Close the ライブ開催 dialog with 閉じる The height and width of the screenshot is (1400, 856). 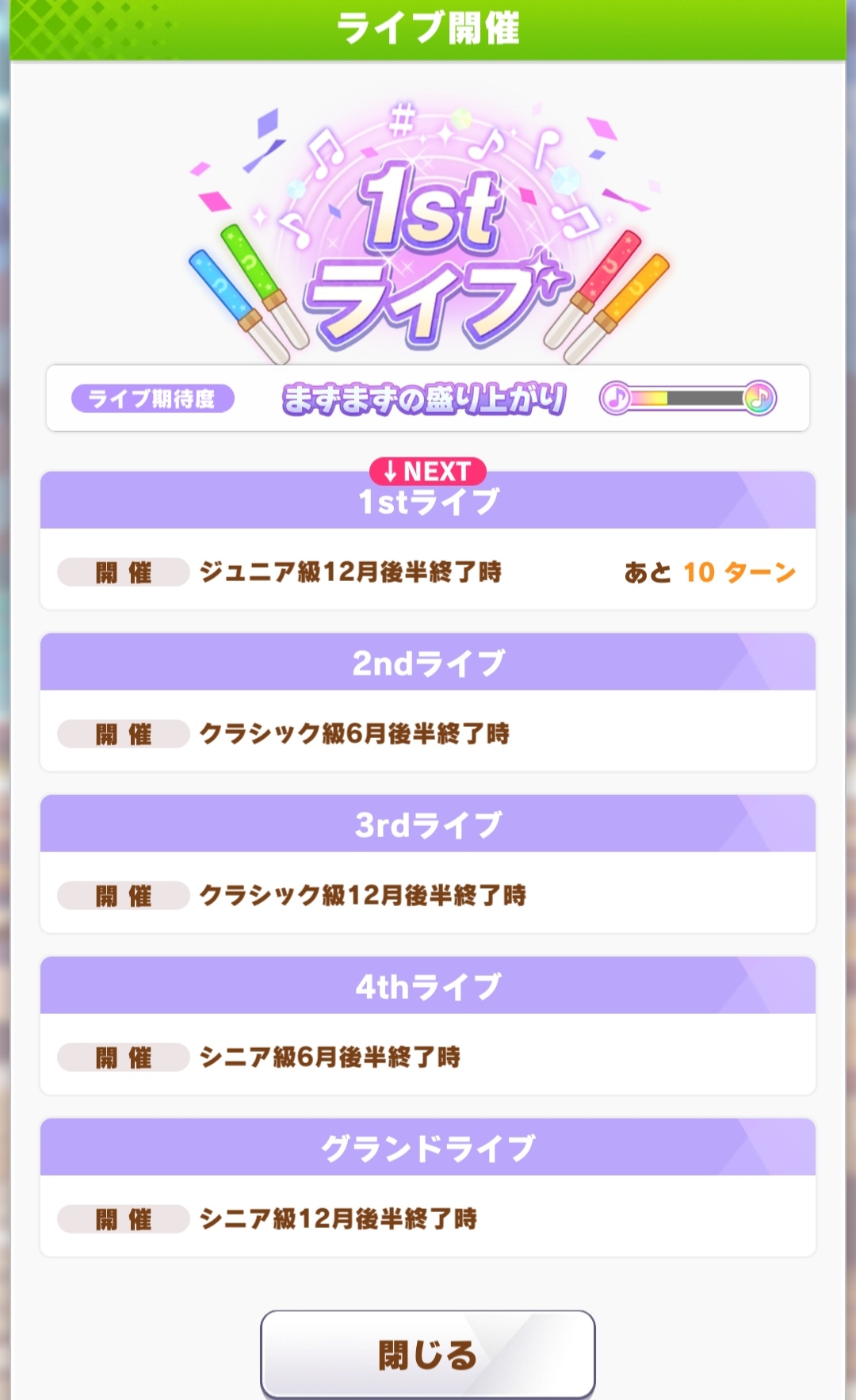[427, 1354]
